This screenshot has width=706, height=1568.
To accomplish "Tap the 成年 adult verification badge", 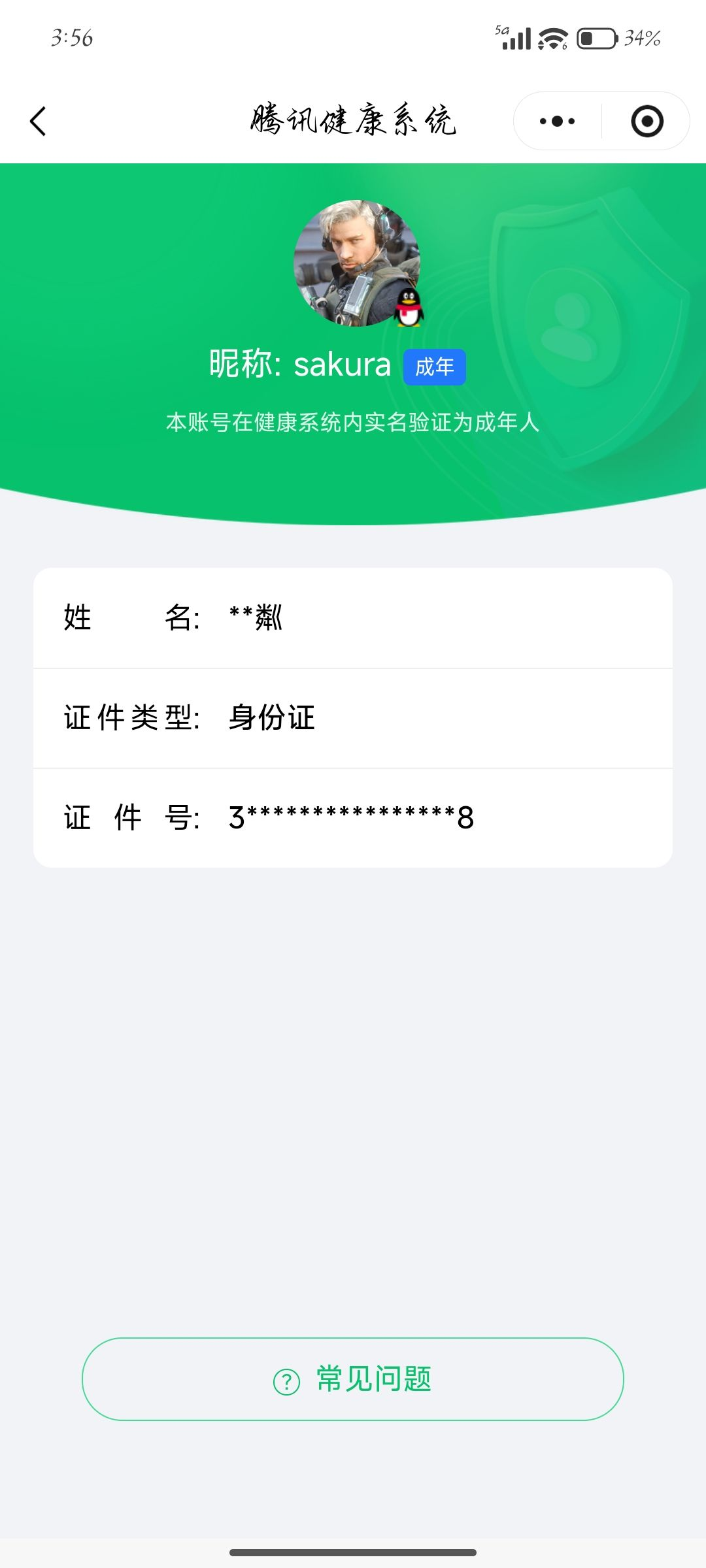I will point(434,367).
